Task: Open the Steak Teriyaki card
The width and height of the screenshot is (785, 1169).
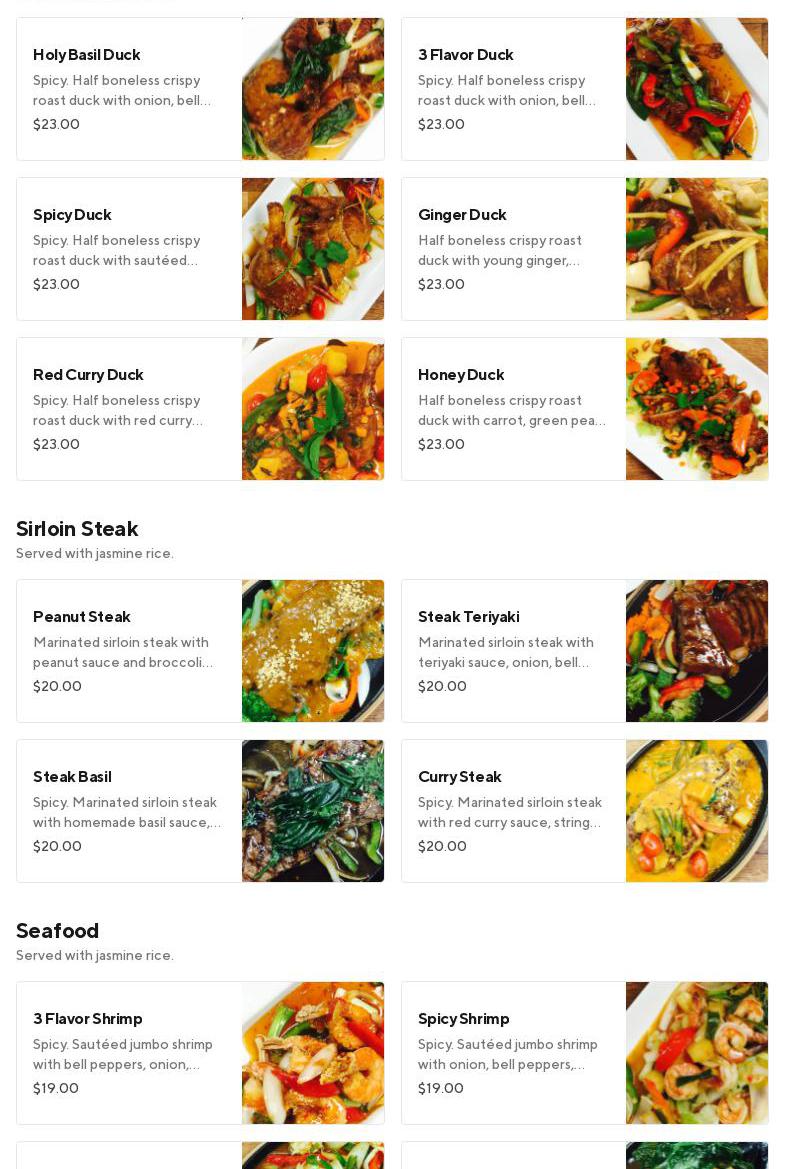Action: (584, 651)
